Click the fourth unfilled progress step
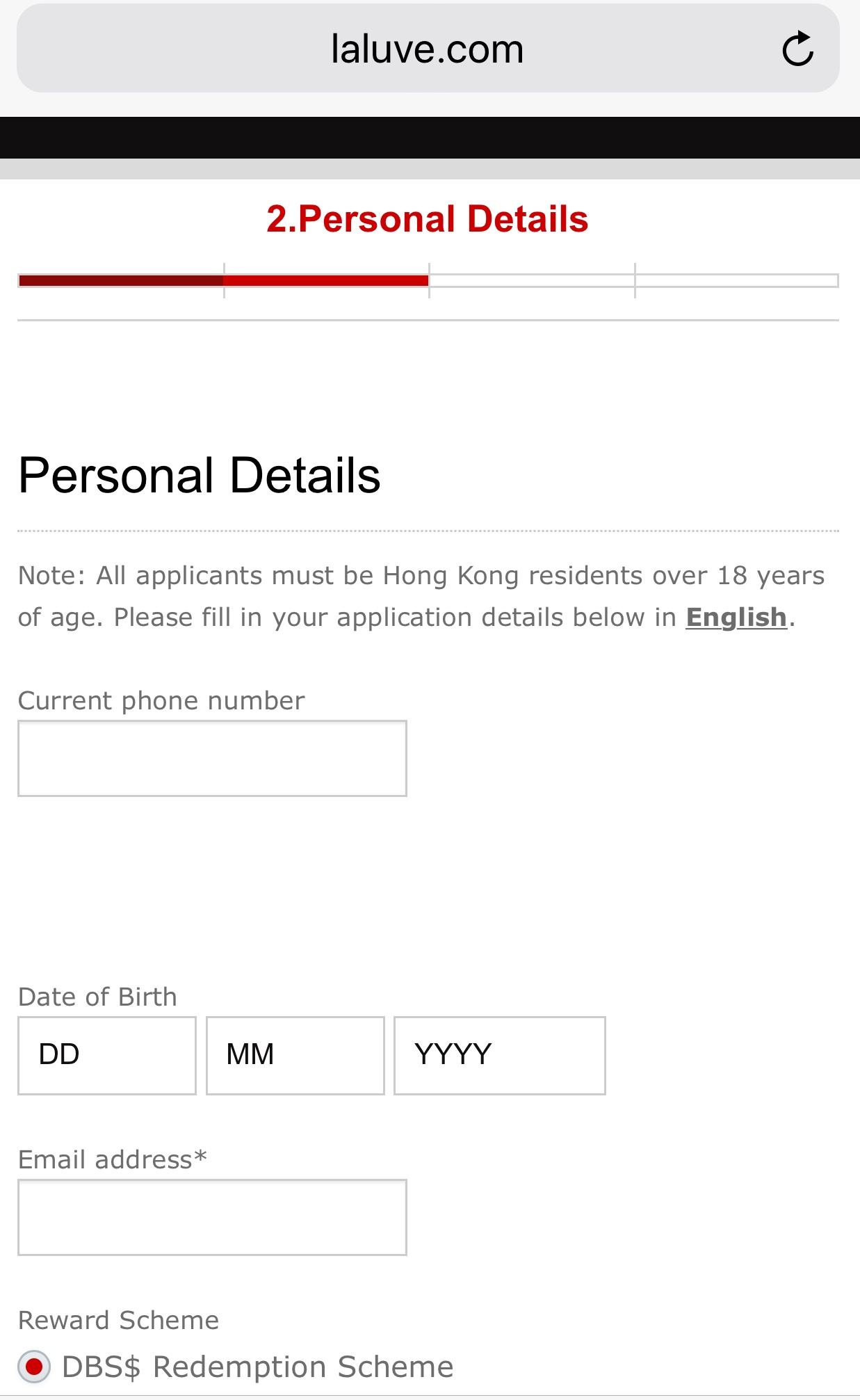 [x=737, y=281]
